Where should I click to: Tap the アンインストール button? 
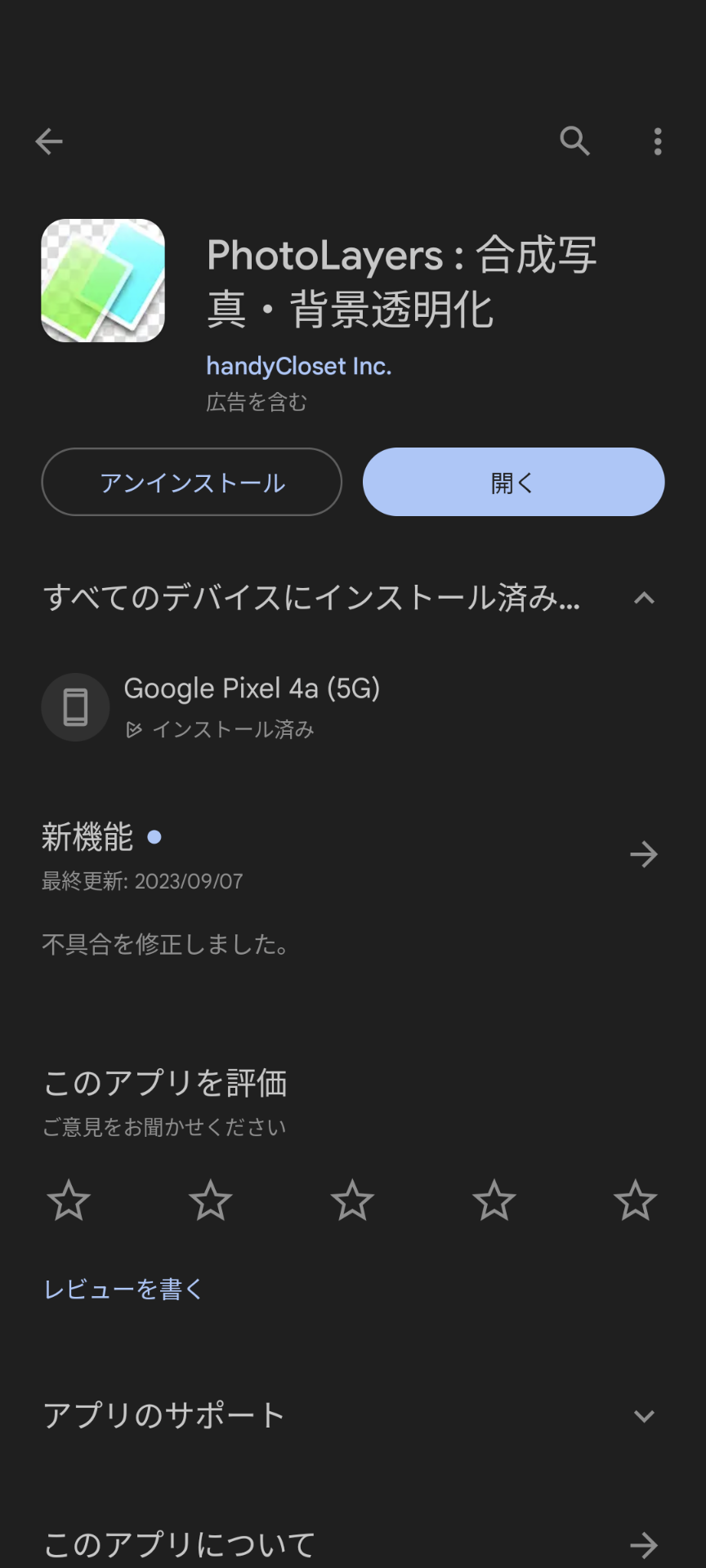pos(191,482)
